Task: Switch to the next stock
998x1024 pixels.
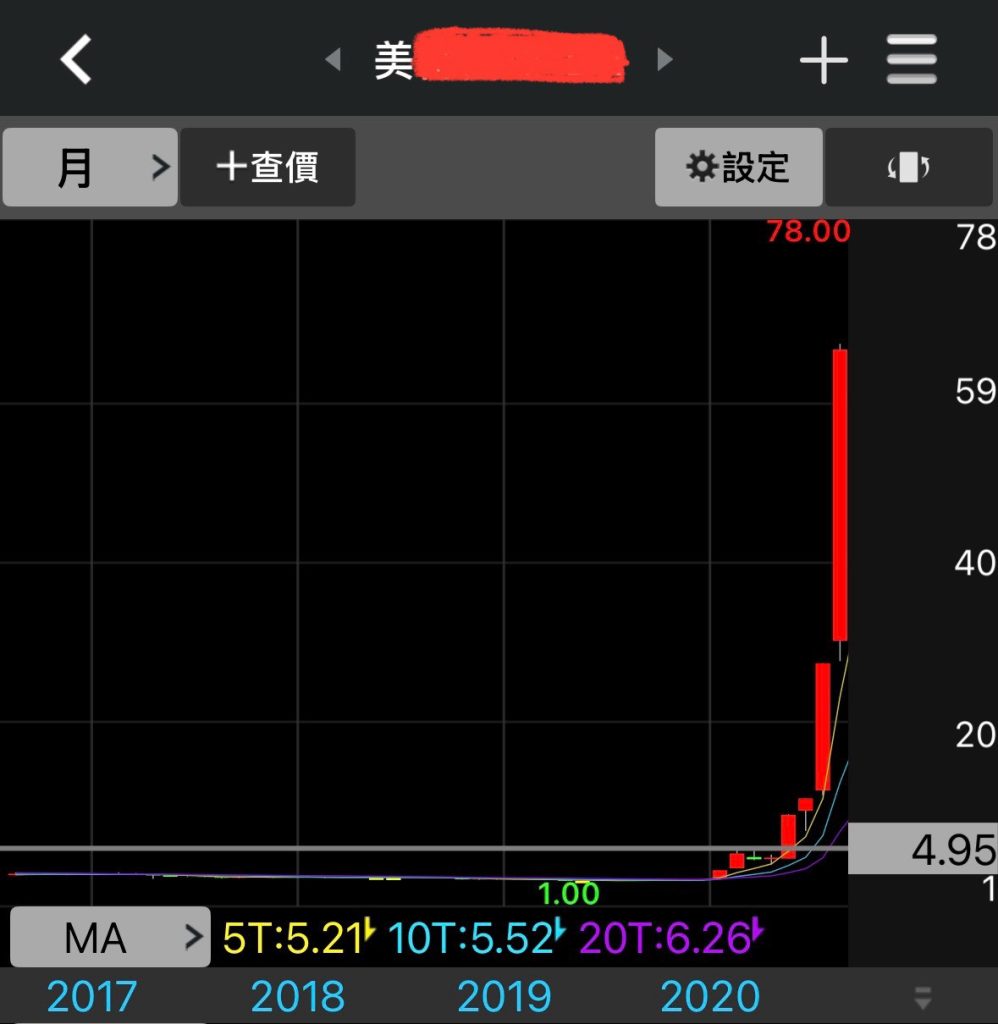Action: (x=664, y=60)
